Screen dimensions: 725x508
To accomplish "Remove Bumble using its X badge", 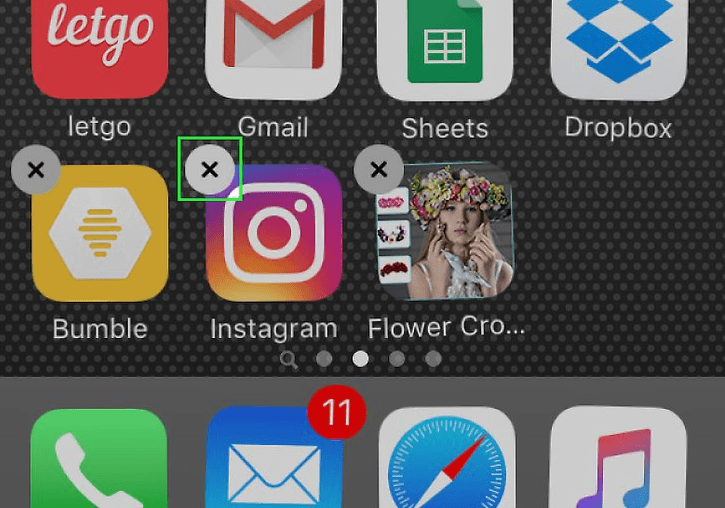I will (x=36, y=170).
